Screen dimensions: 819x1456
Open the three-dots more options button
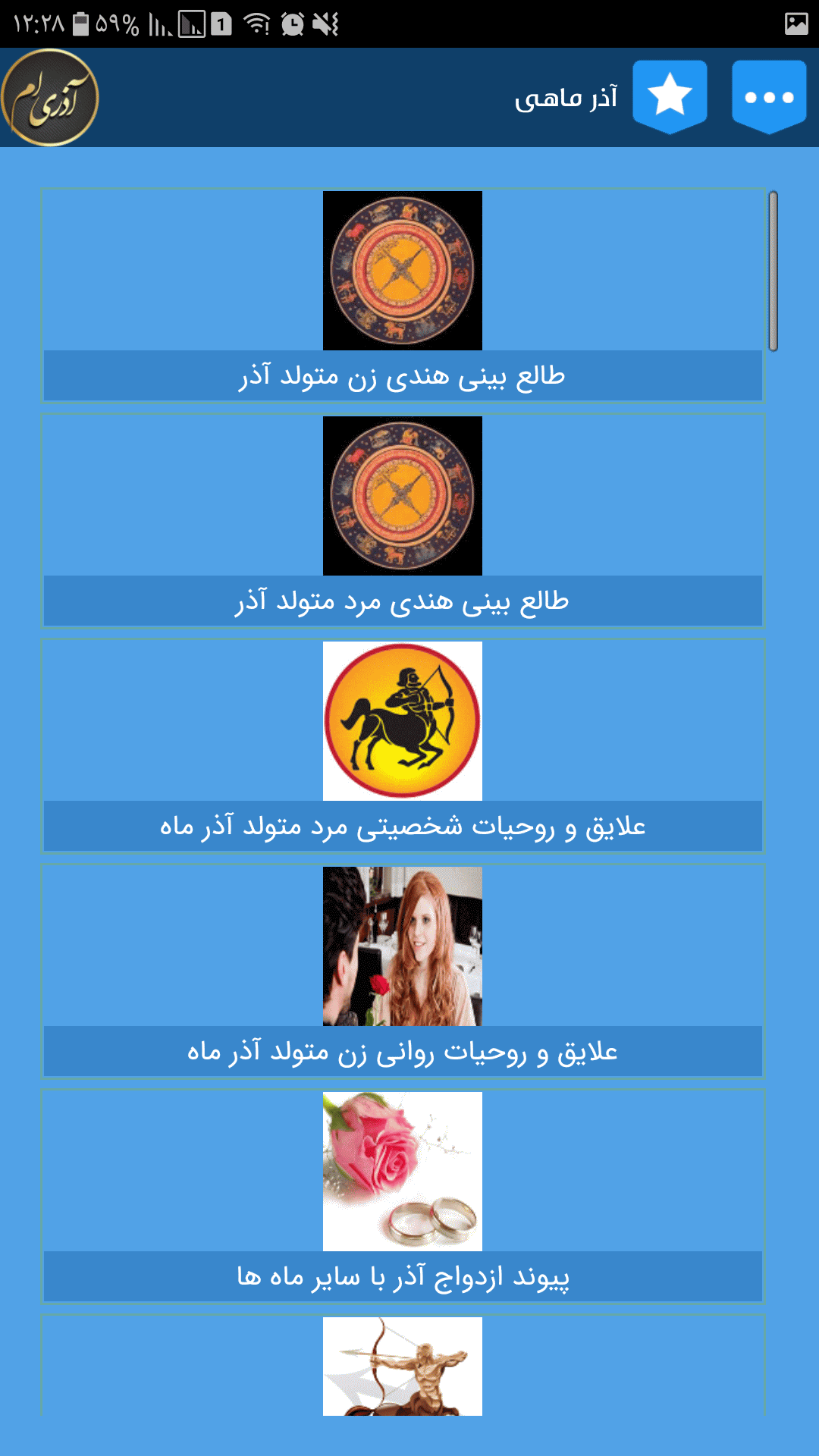click(x=769, y=97)
